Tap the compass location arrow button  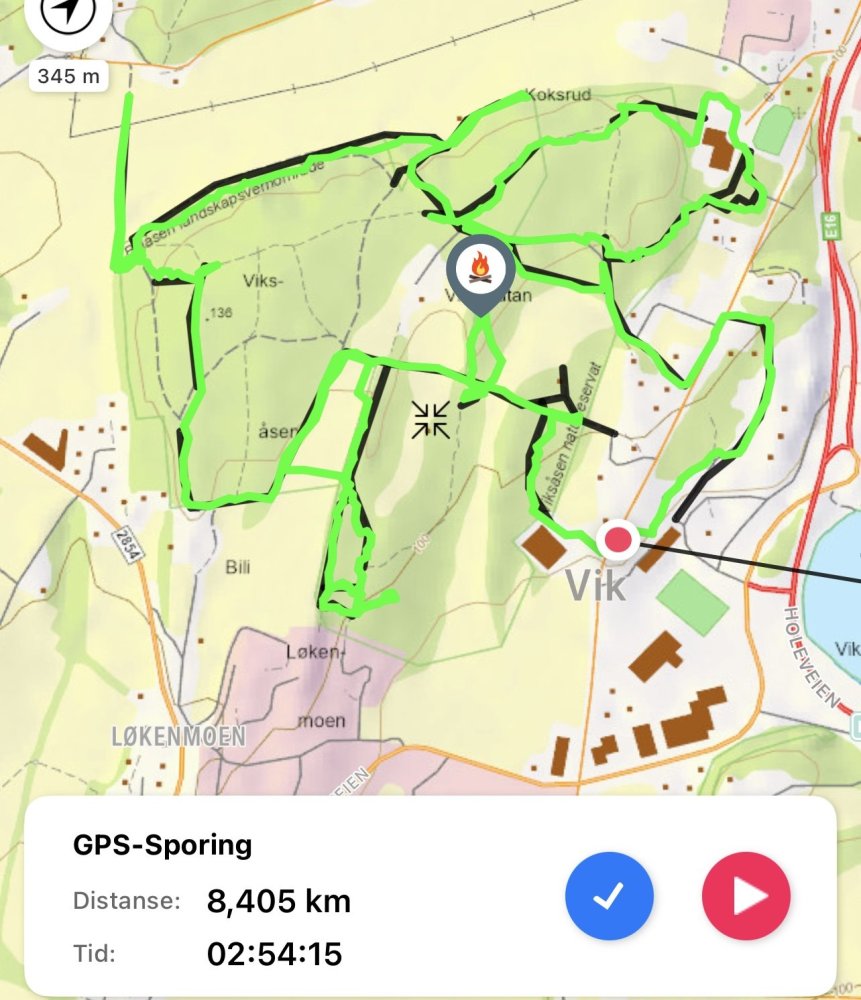[x=68, y=18]
